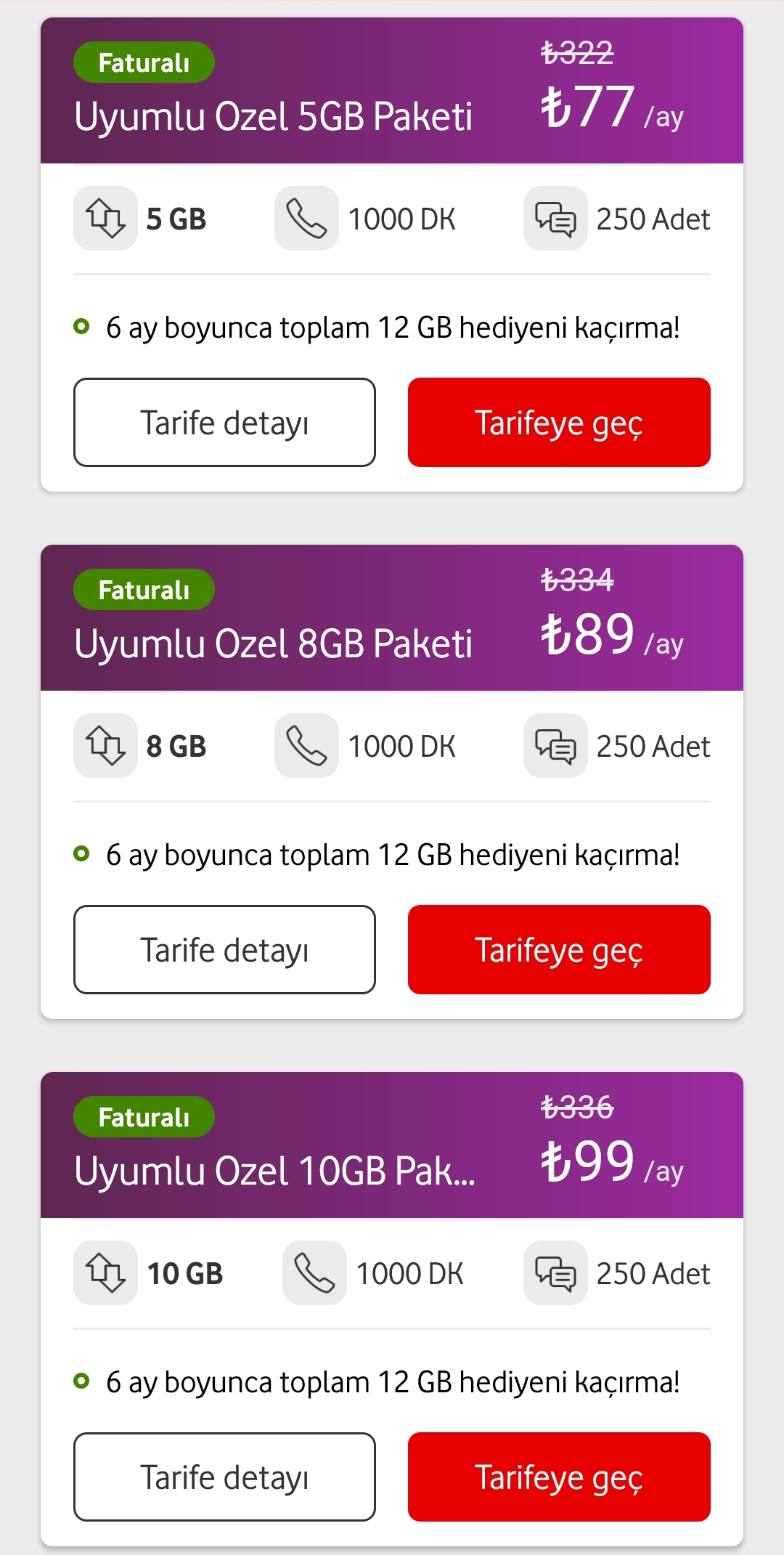The image size is (784, 1555).
Task: Select Tarifeye geç for the 10GB package
Action: pos(559,1477)
